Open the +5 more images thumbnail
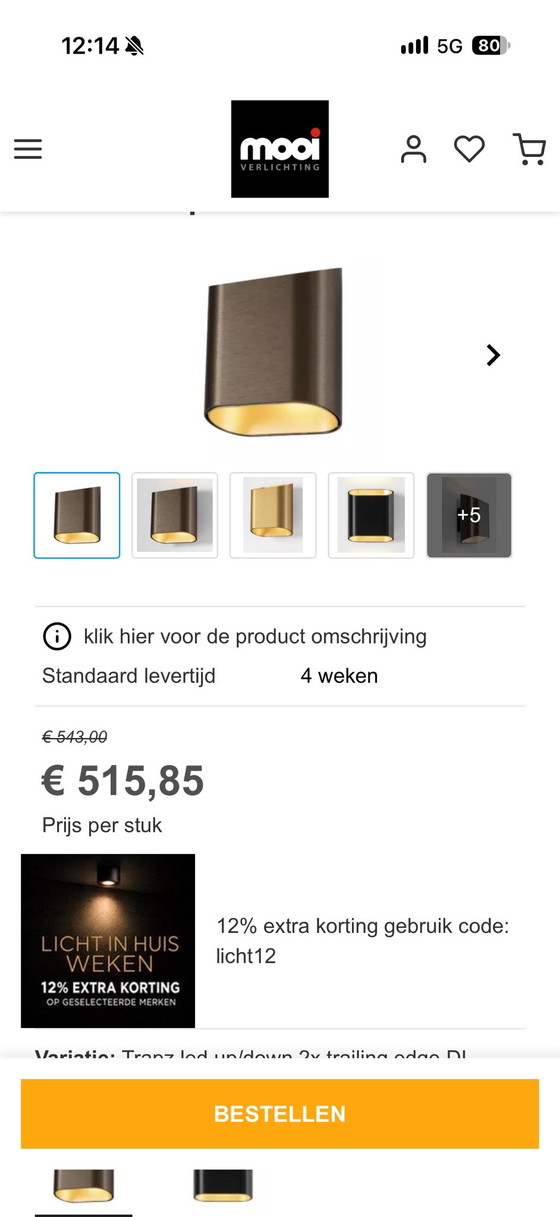The height and width of the screenshot is (1217, 560). (469, 515)
